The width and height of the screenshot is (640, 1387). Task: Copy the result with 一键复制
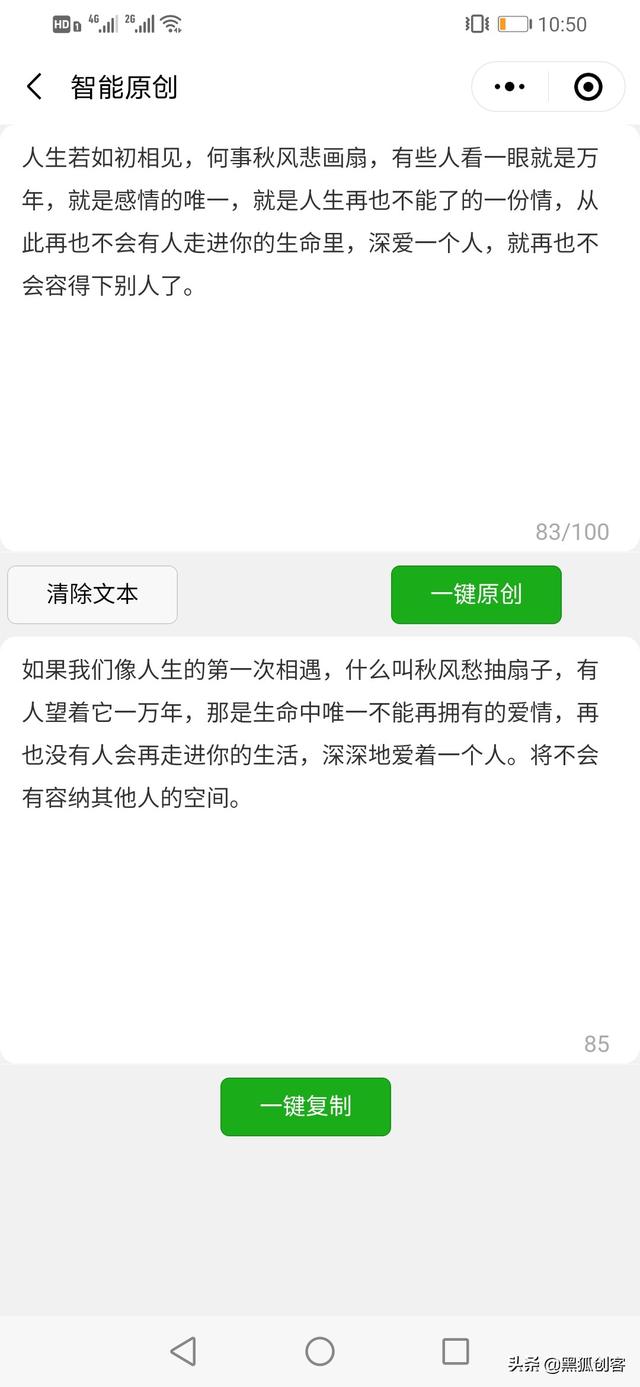tap(305, 1106)
